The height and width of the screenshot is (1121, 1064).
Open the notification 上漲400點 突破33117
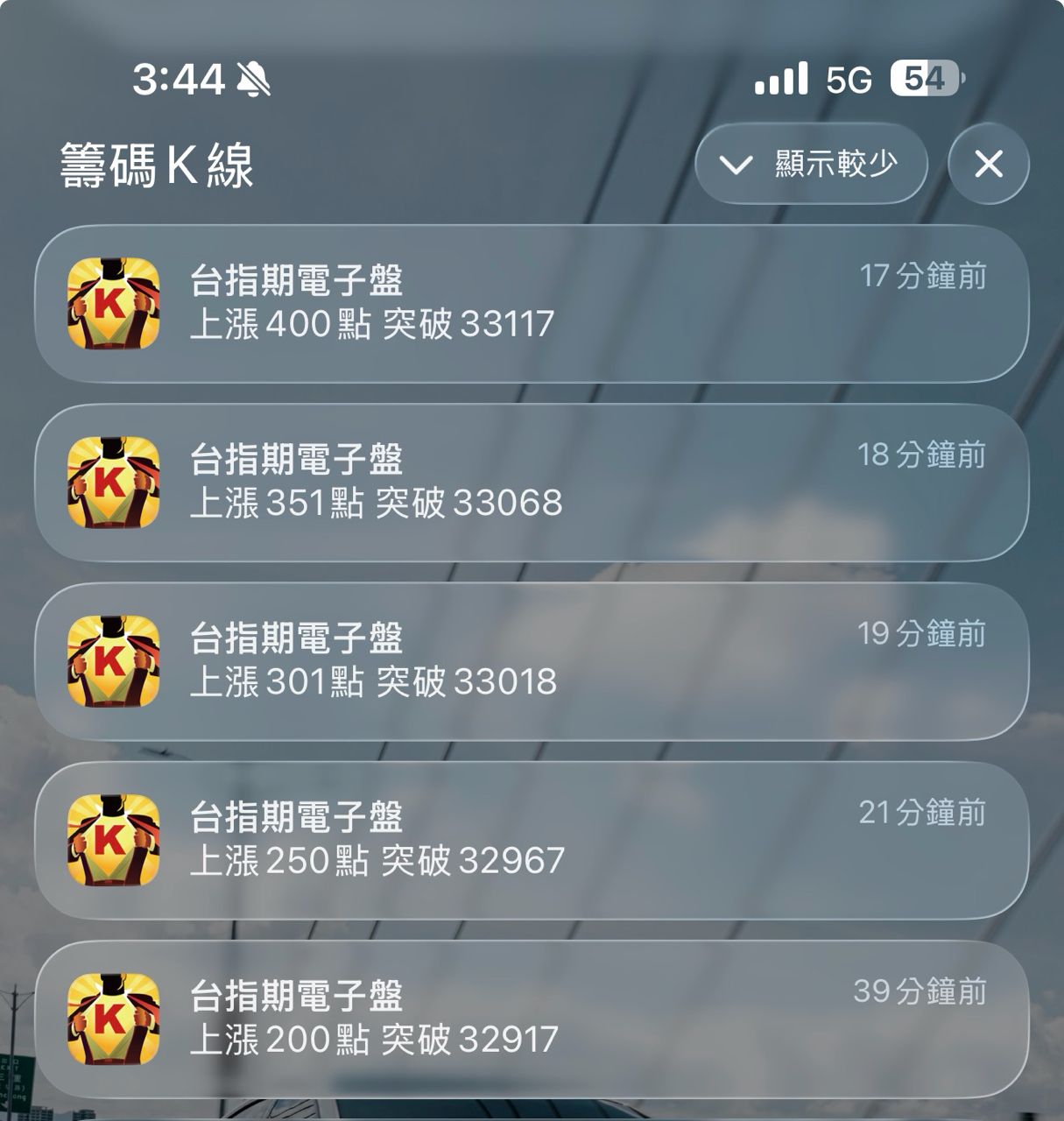click(x=531, y=304)
